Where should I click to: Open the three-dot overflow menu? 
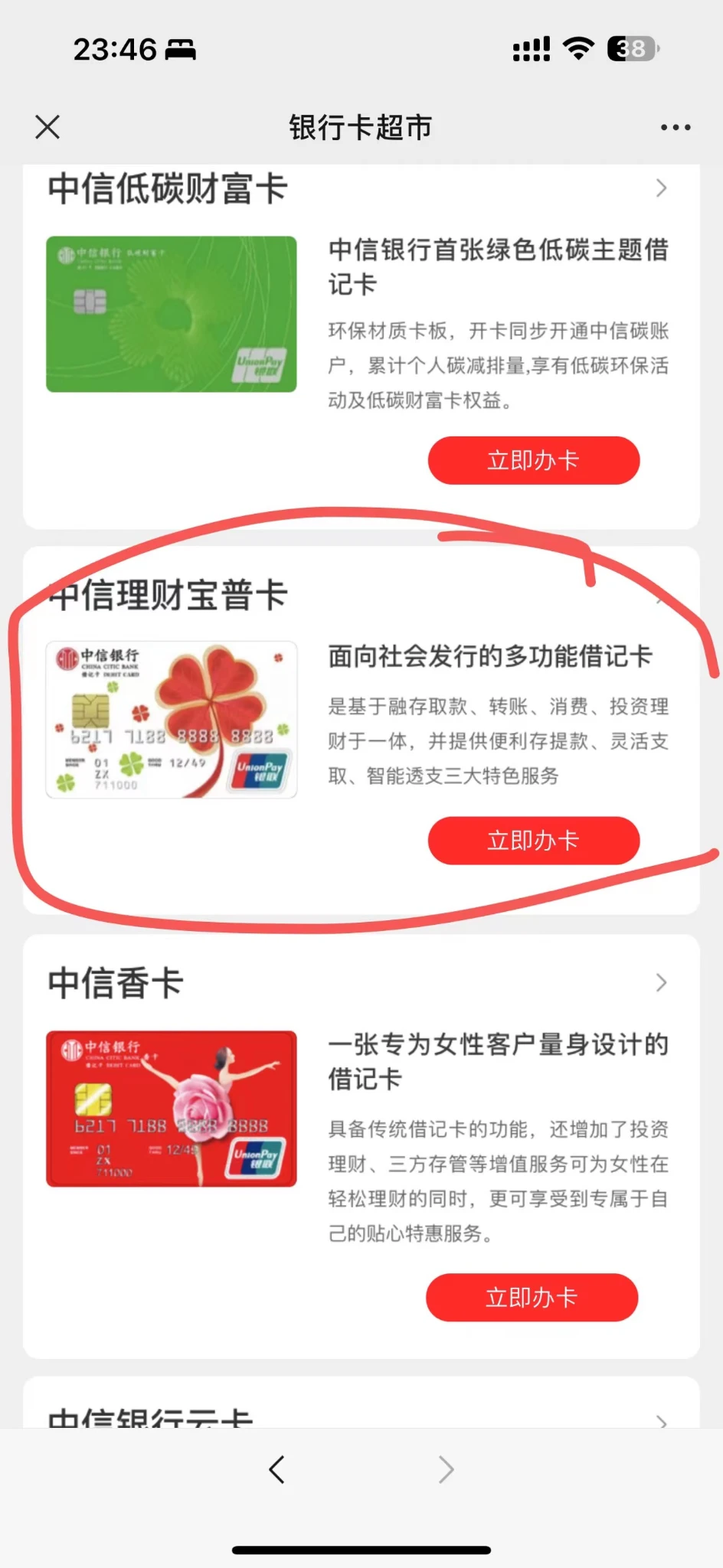tap(676, 128)
